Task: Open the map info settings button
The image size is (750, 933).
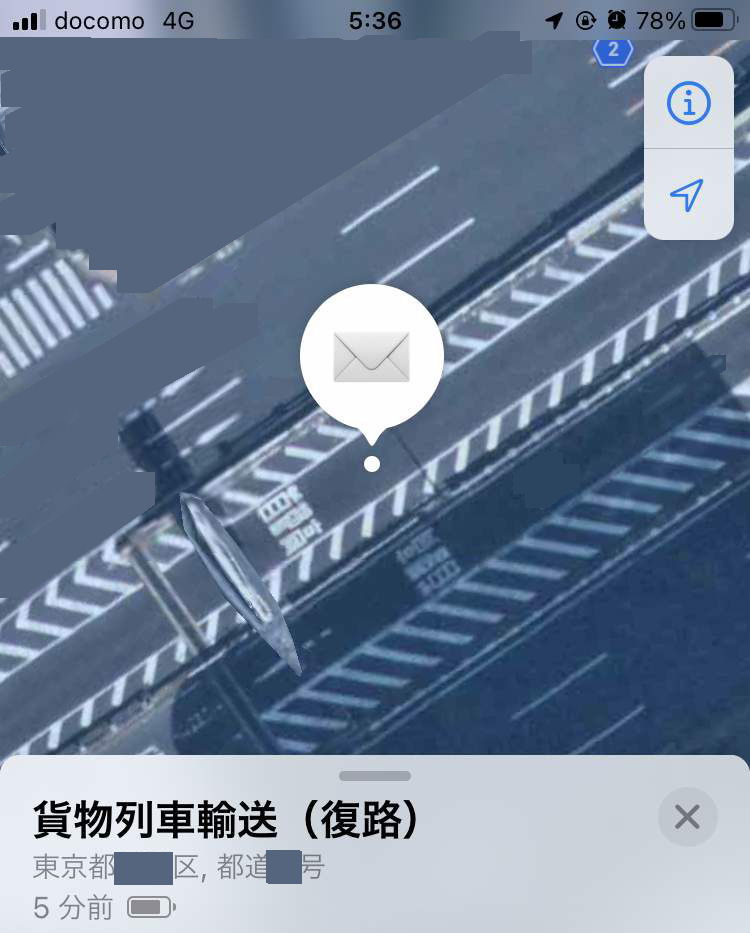Action: tap(688, 103)
